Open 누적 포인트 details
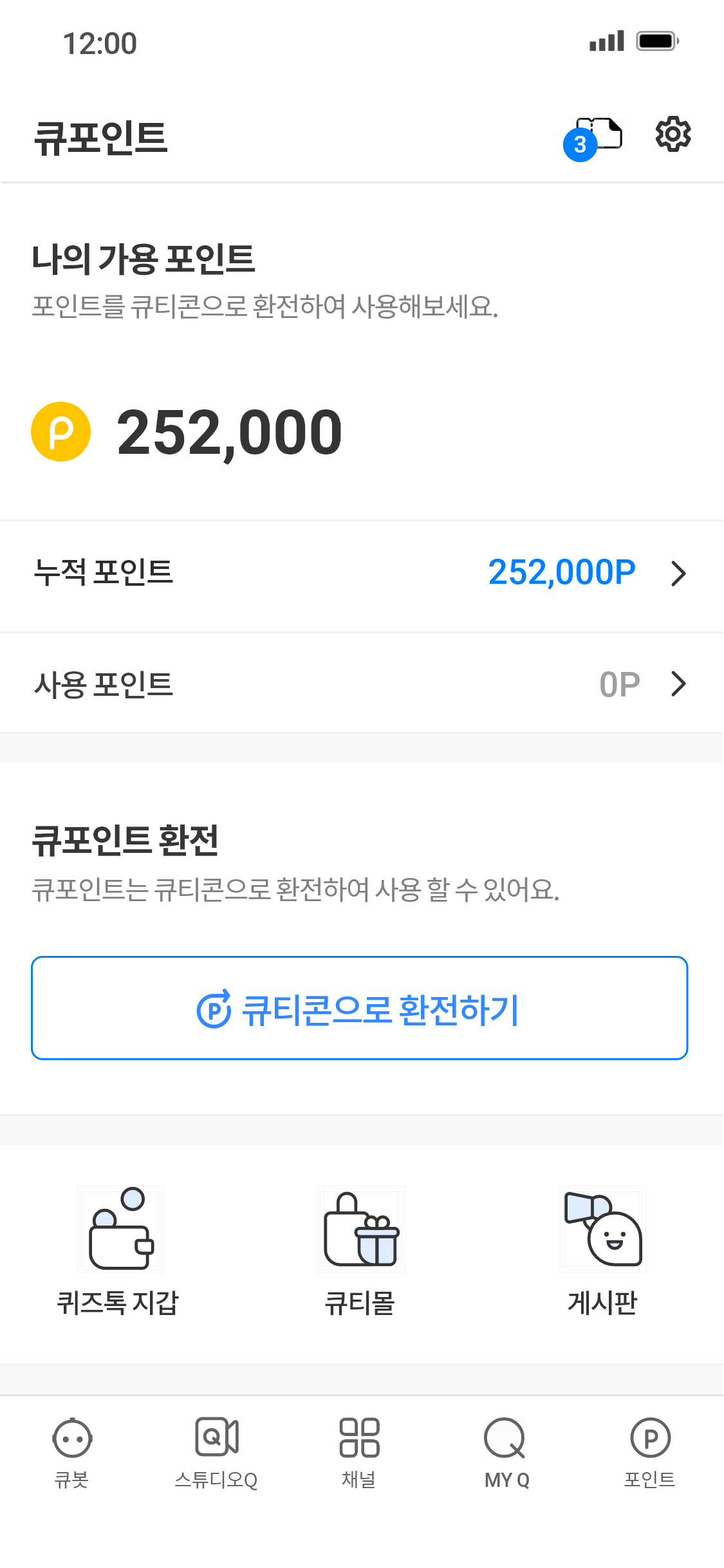Screen dimensions: 724x1568 coord(362,573)
